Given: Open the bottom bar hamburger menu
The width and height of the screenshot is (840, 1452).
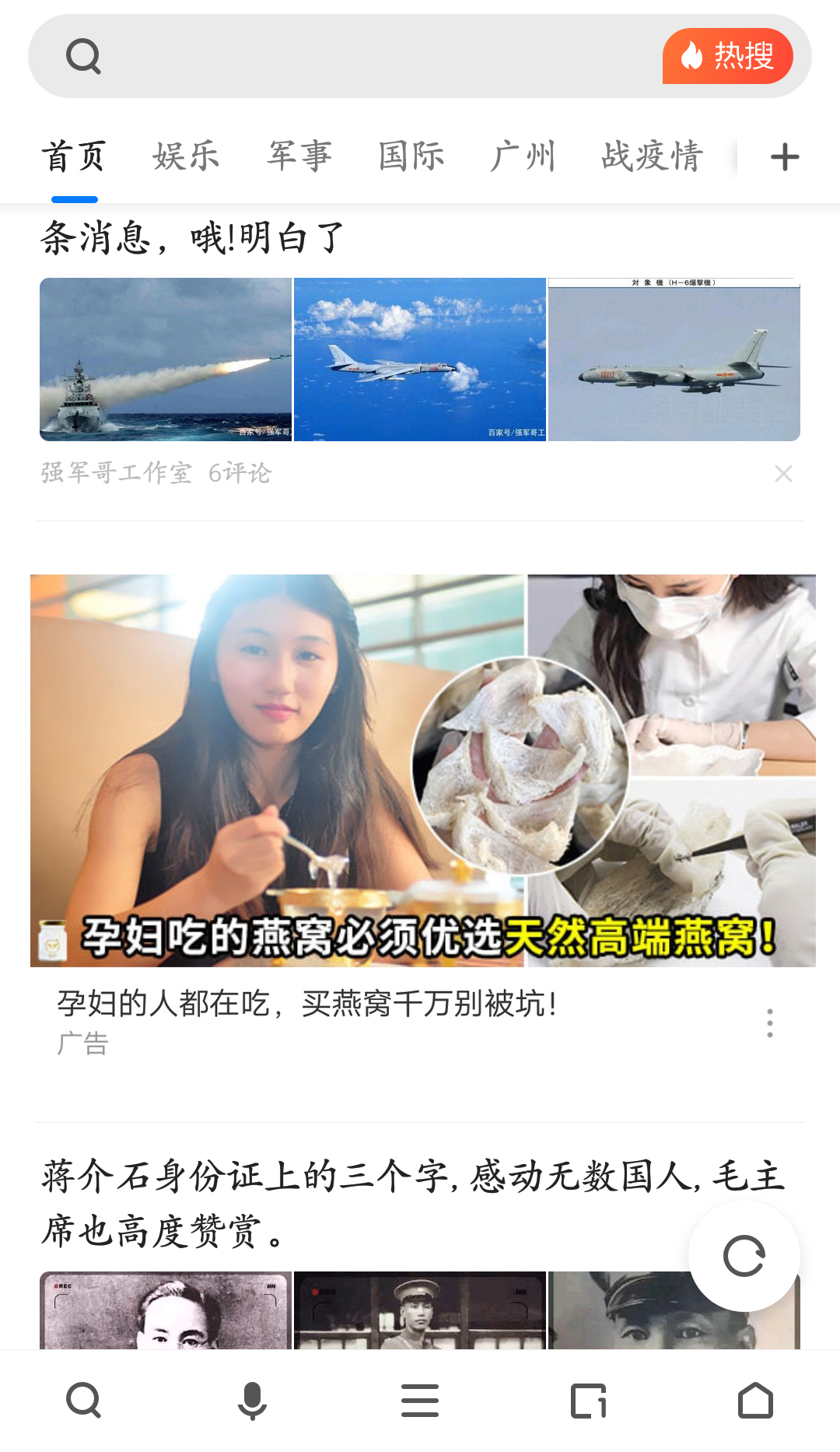Looking at the screenshot, I should [420, 1401].
